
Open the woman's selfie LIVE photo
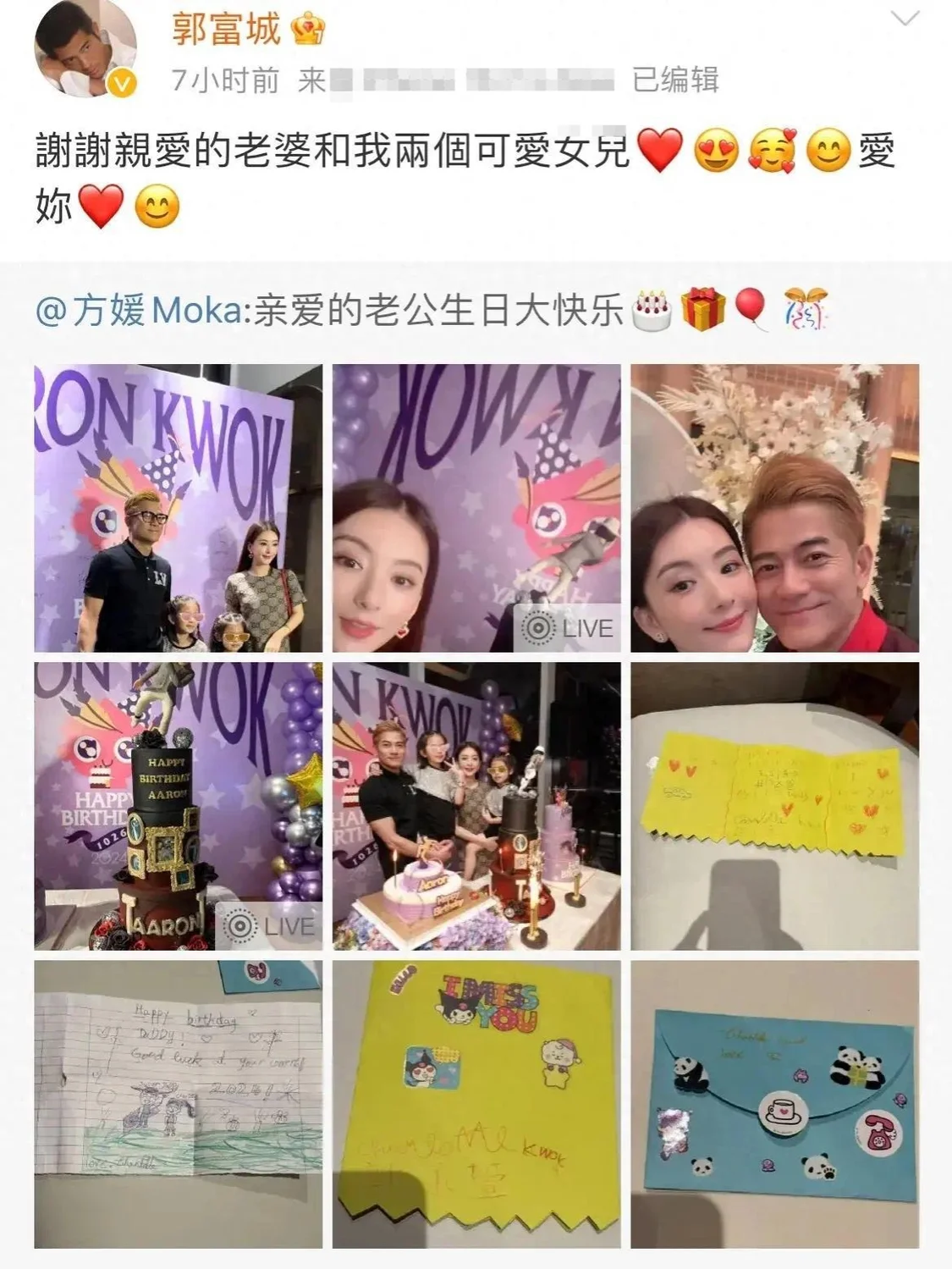476,508
